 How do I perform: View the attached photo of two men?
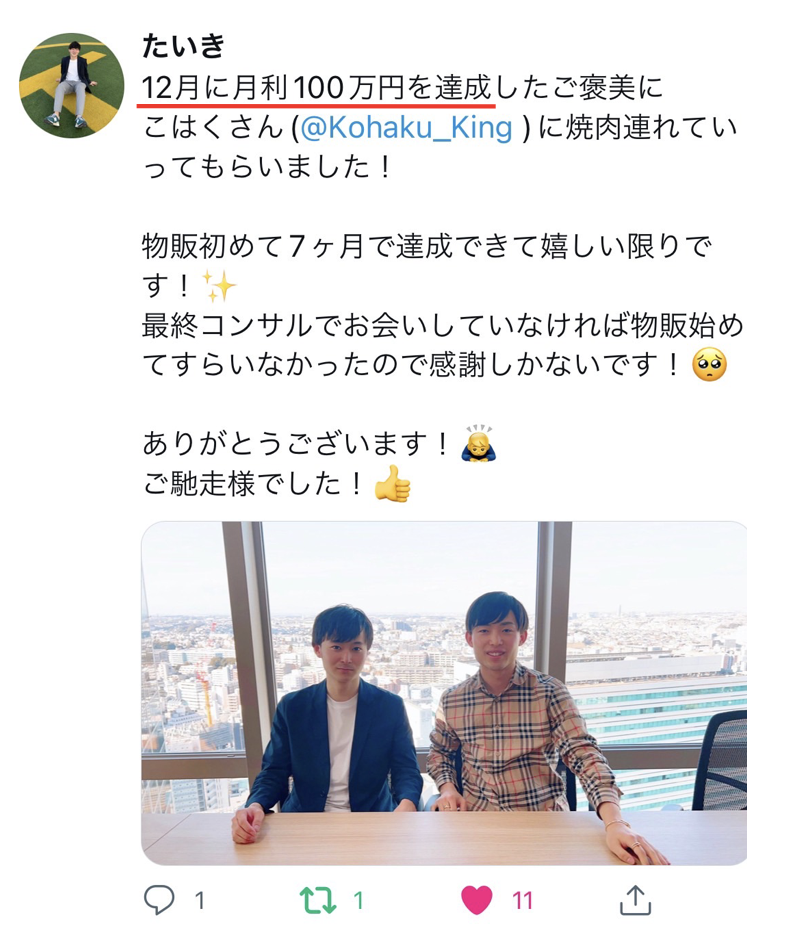444,692
